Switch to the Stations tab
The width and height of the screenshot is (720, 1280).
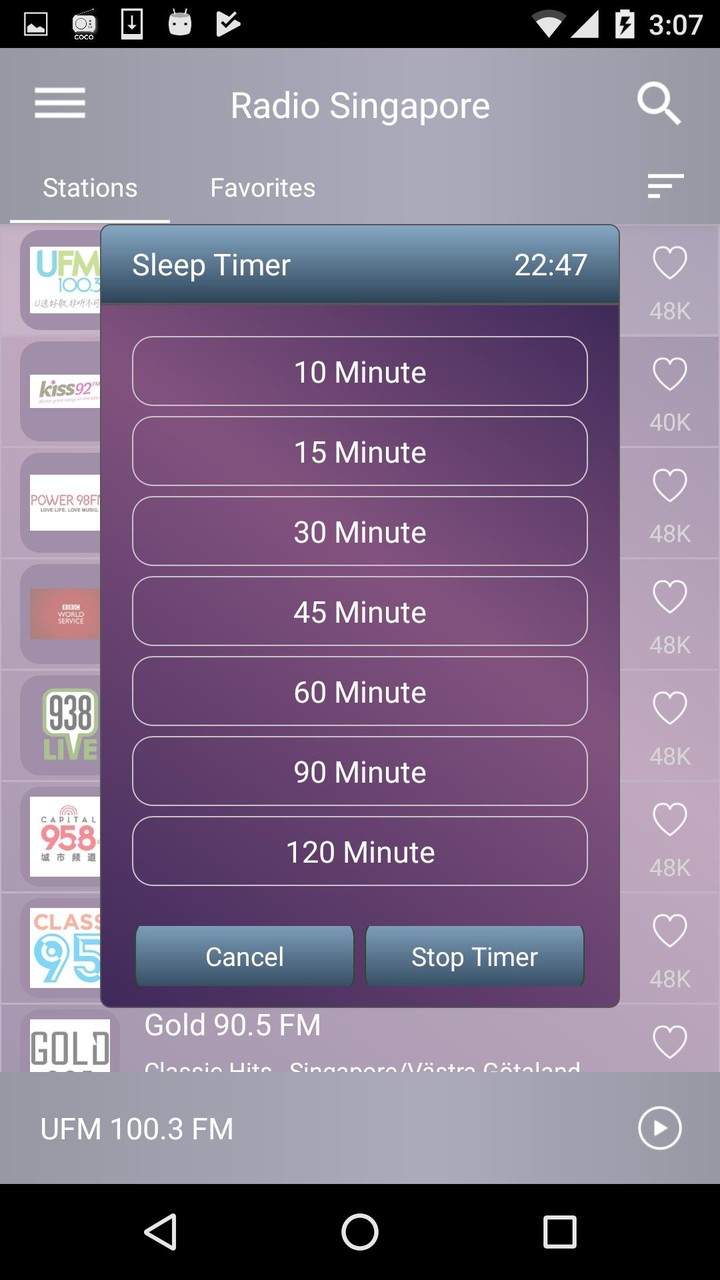90,188
